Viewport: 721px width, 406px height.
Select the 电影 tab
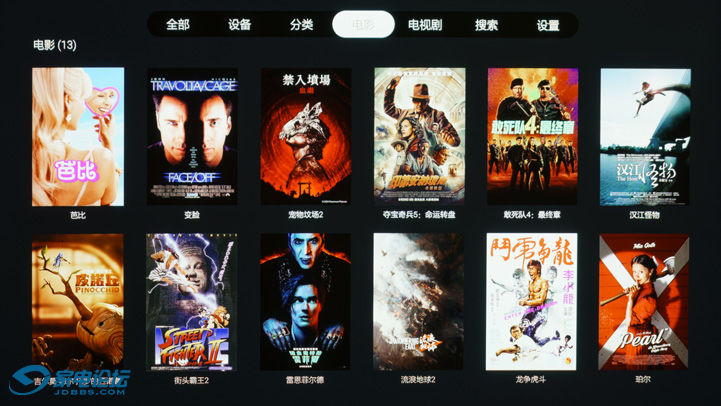363,25
